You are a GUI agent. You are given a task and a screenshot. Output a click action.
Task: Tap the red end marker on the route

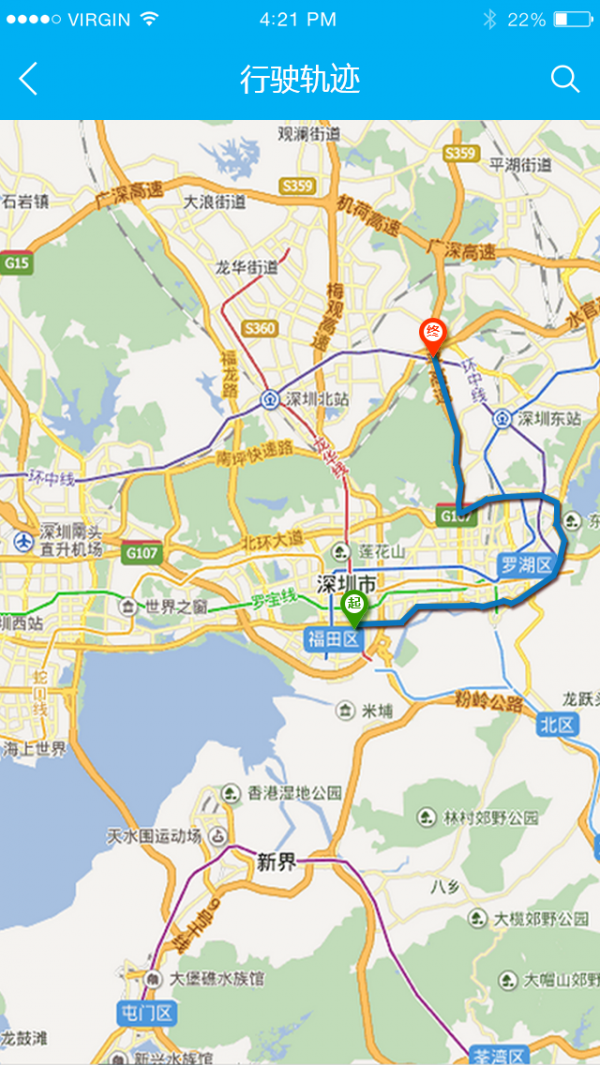[x=433, y=333]
